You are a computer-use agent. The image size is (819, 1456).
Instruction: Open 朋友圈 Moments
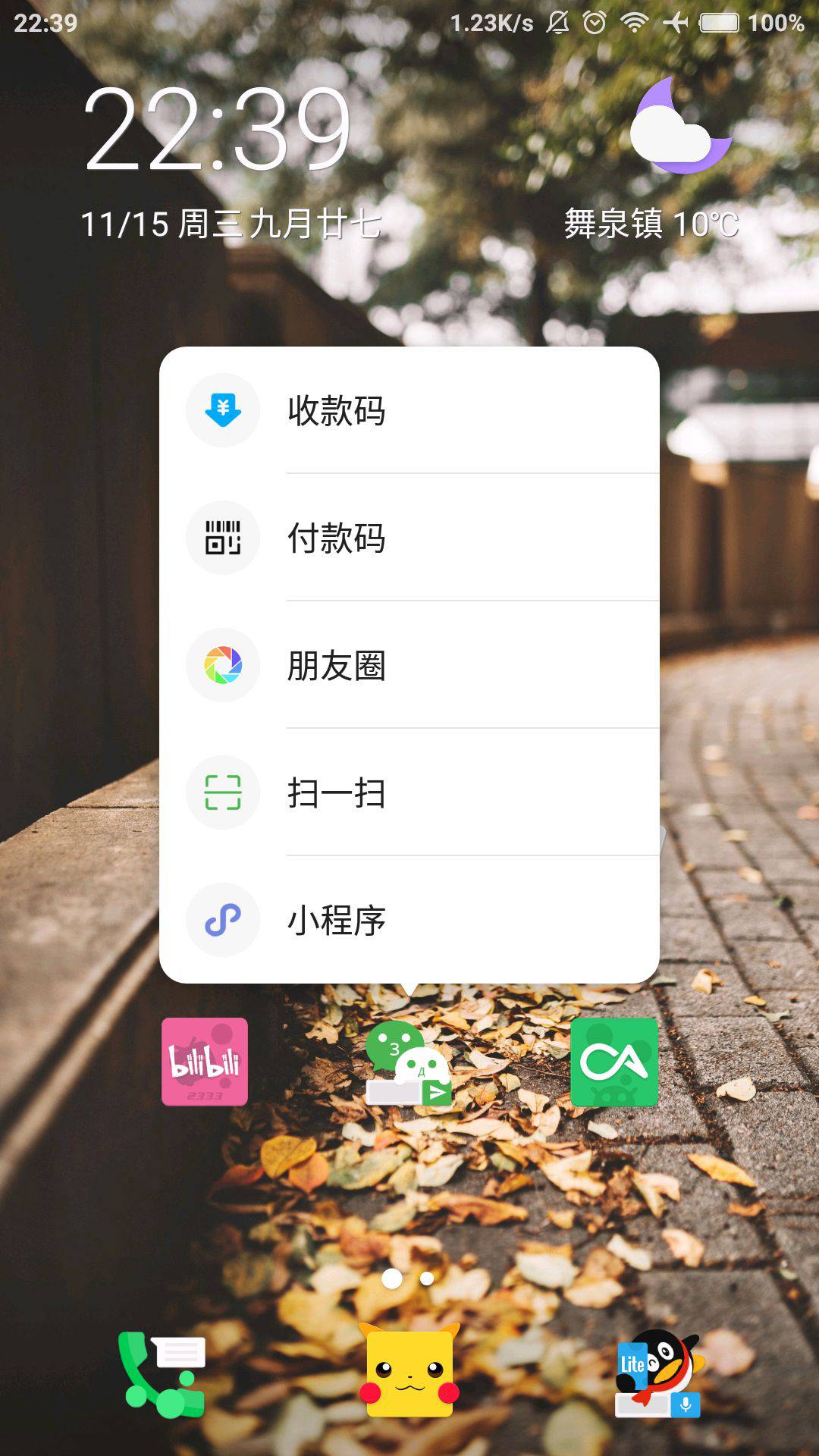click(x=409, y=665)
